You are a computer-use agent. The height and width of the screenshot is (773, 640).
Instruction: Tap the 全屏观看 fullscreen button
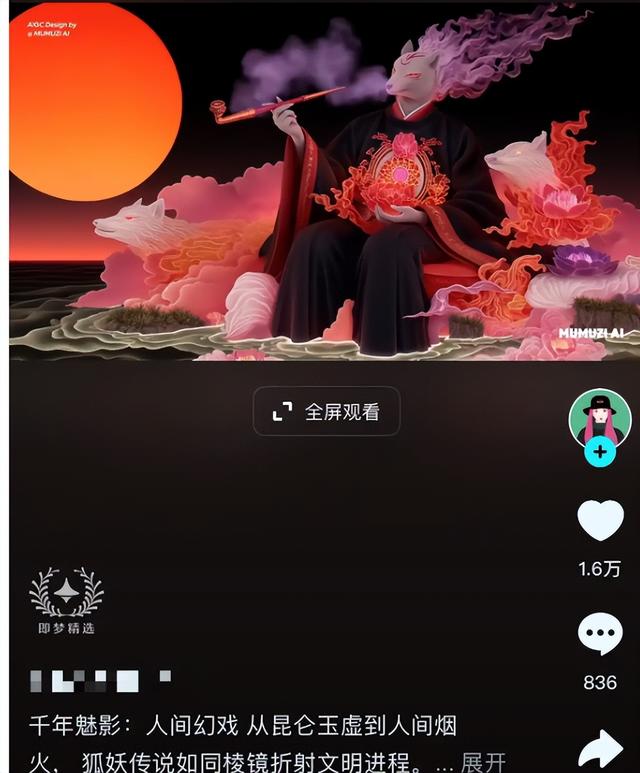(x=326, y=411)
